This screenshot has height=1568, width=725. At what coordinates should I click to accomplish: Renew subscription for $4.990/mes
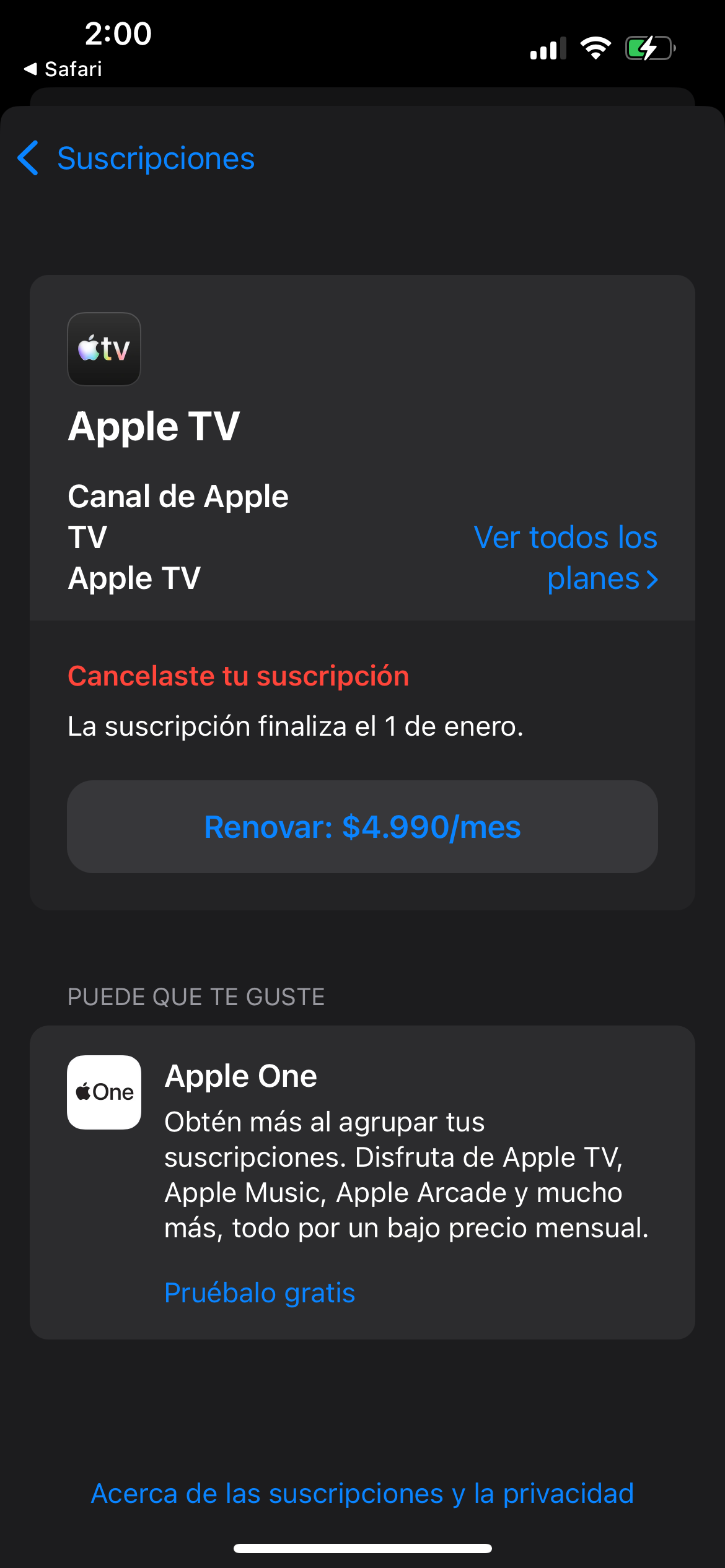tap(362, 827)
